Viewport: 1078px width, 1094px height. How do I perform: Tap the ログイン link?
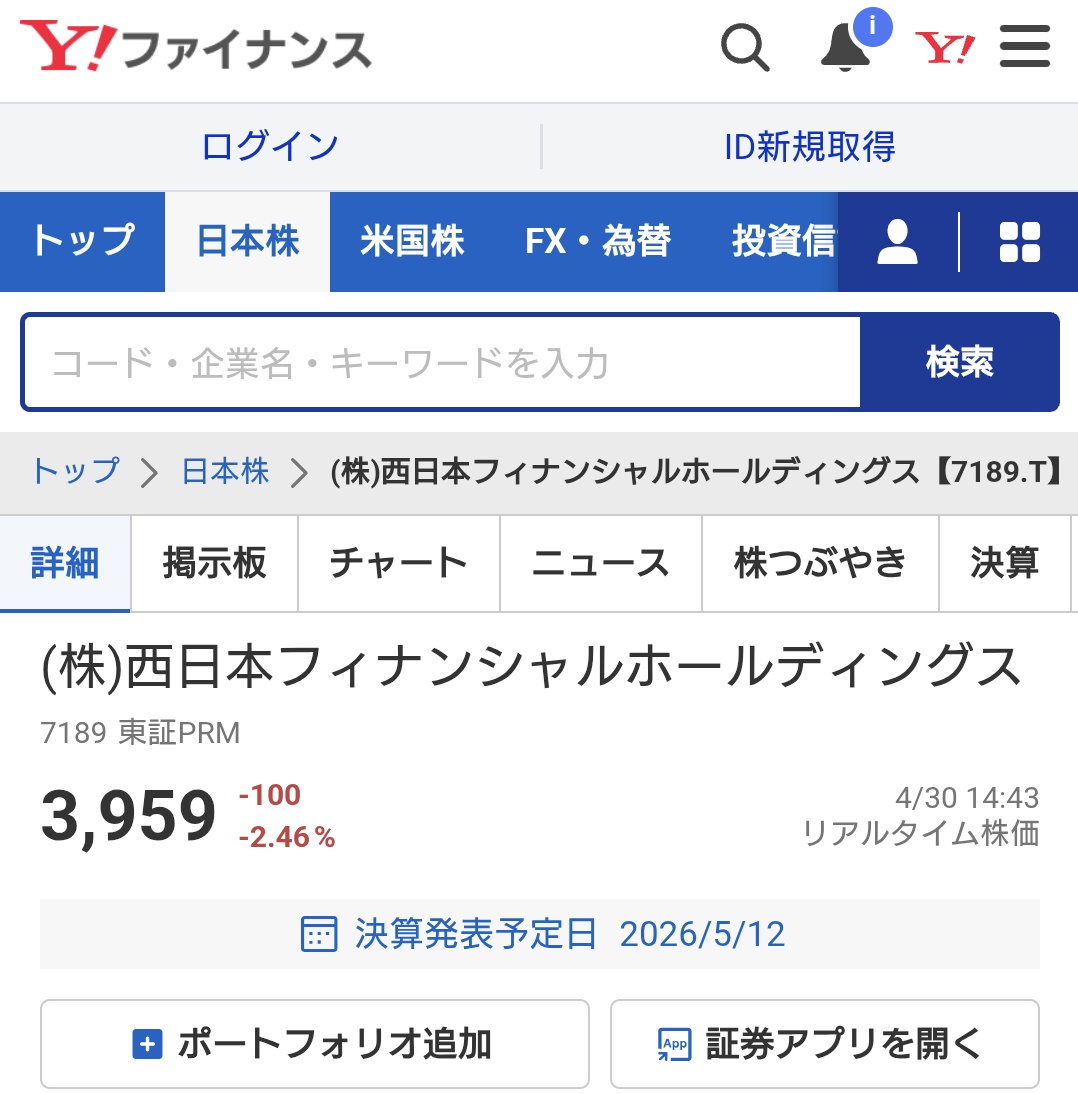coord(270,147)
